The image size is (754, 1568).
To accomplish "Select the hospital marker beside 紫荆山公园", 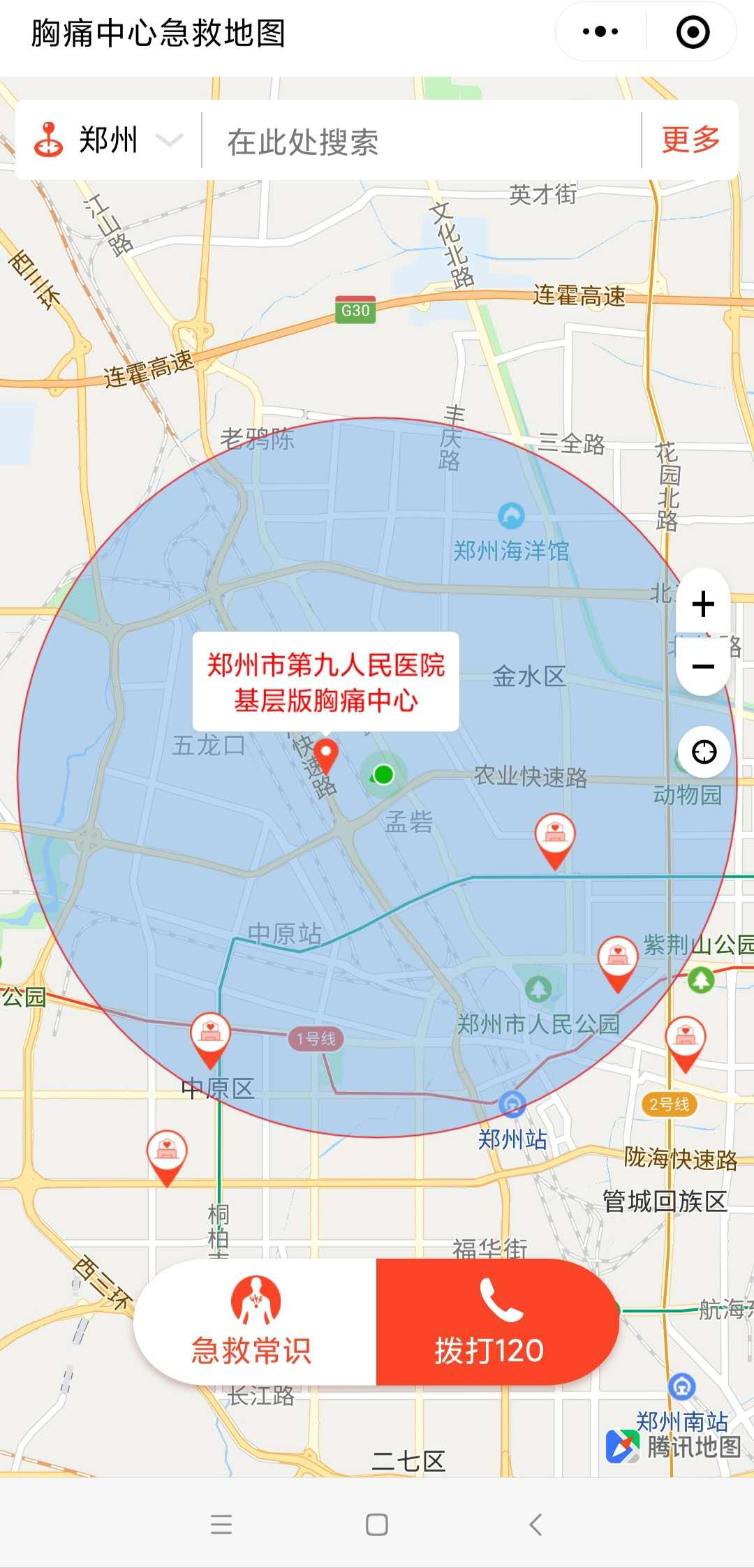I will pos(618,960).
